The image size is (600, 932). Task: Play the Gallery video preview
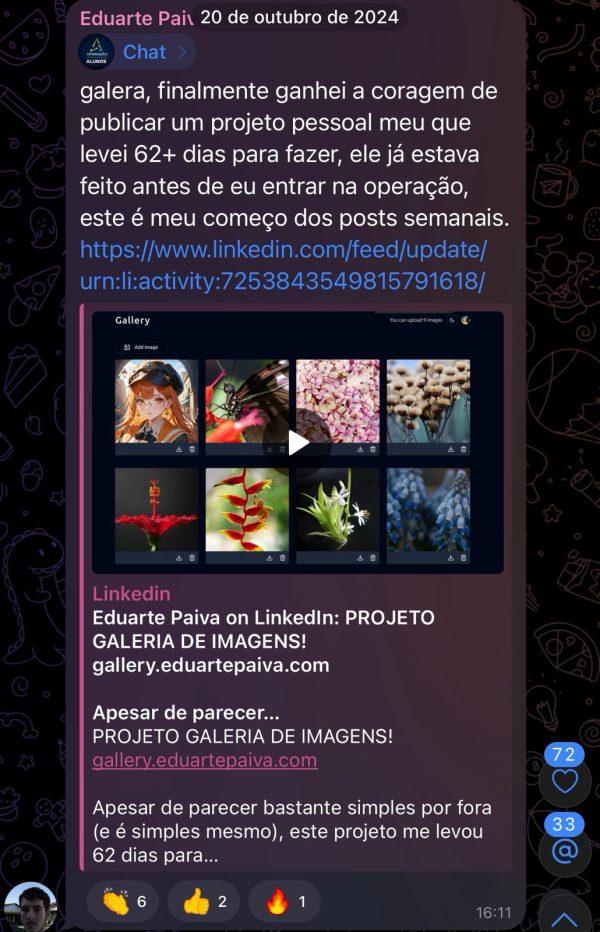pyautogui.click(x=298, y=442)
